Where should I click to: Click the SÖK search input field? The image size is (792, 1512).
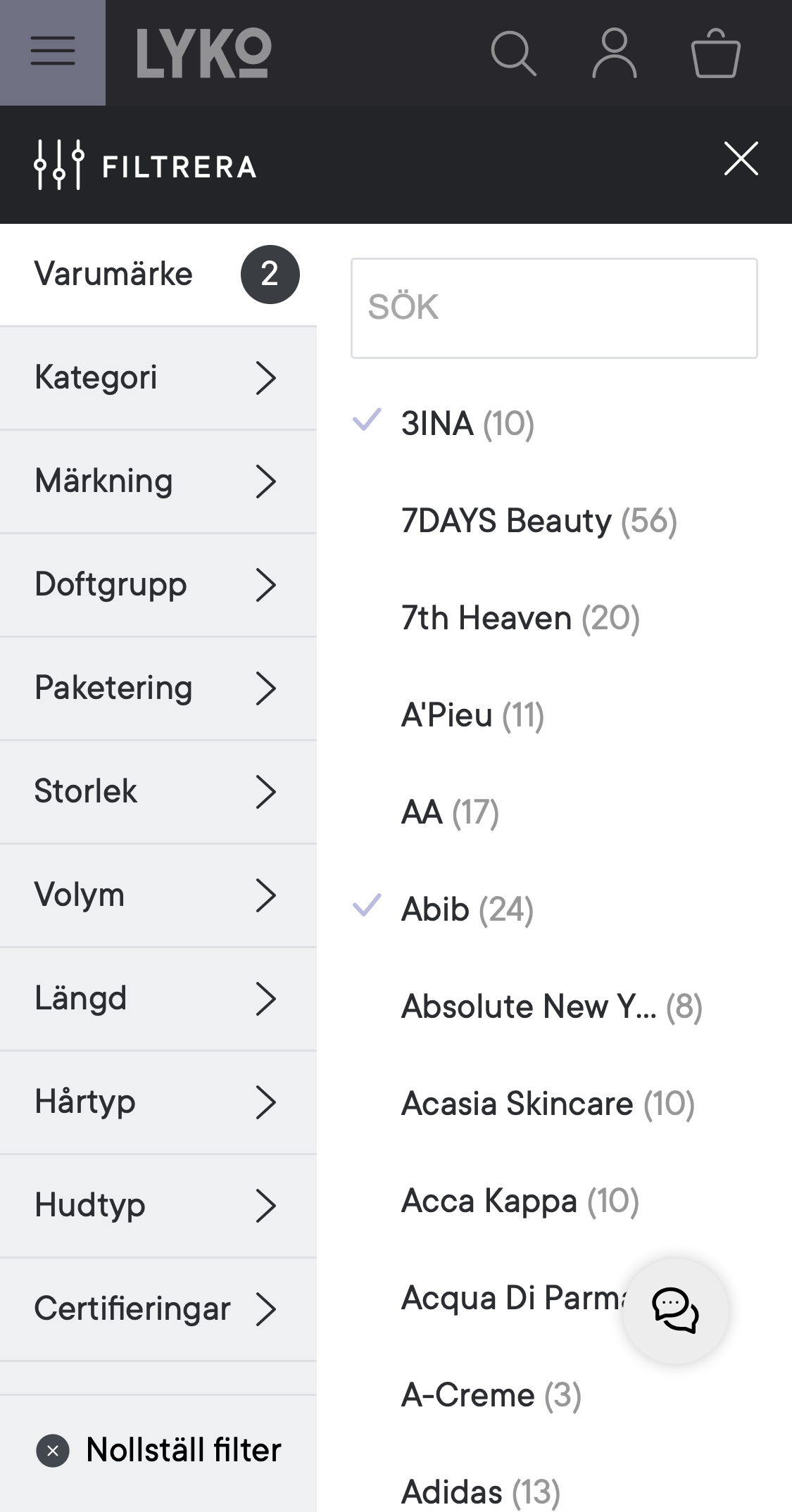point(554,308)
